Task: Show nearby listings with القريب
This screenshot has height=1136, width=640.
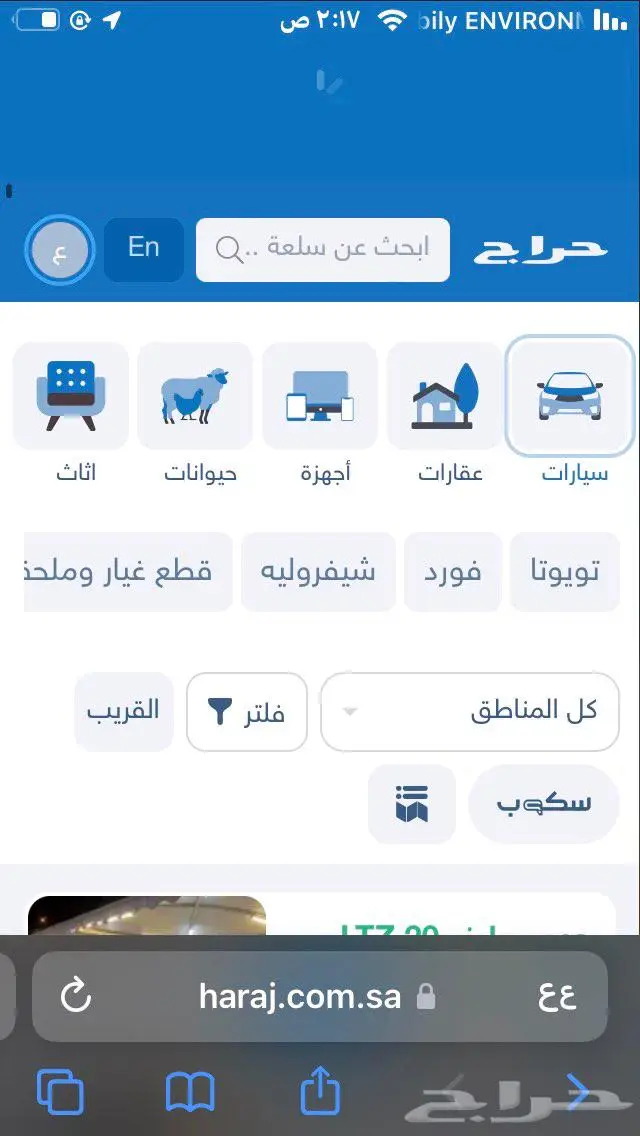Action: (124, 712)
